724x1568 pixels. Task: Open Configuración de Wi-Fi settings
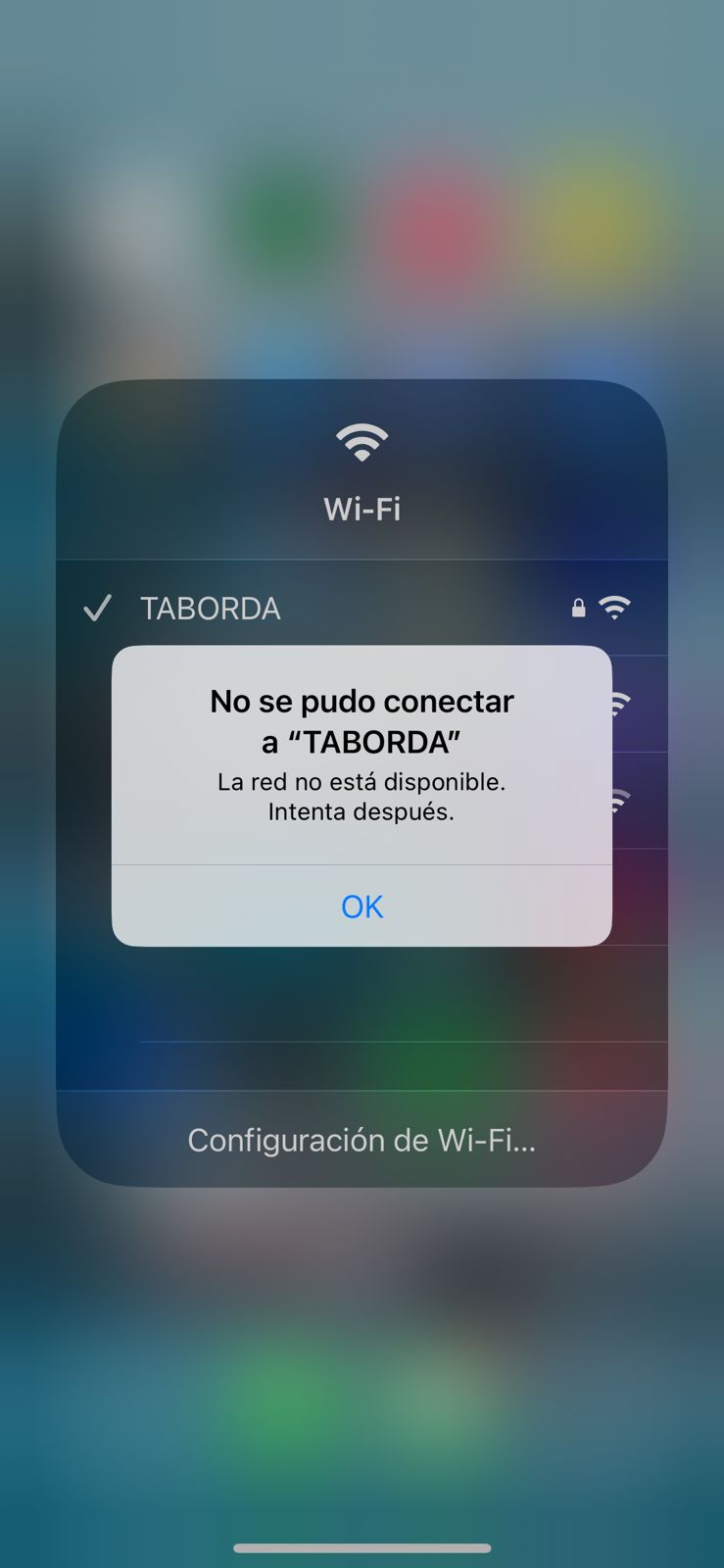[362, 1140]
